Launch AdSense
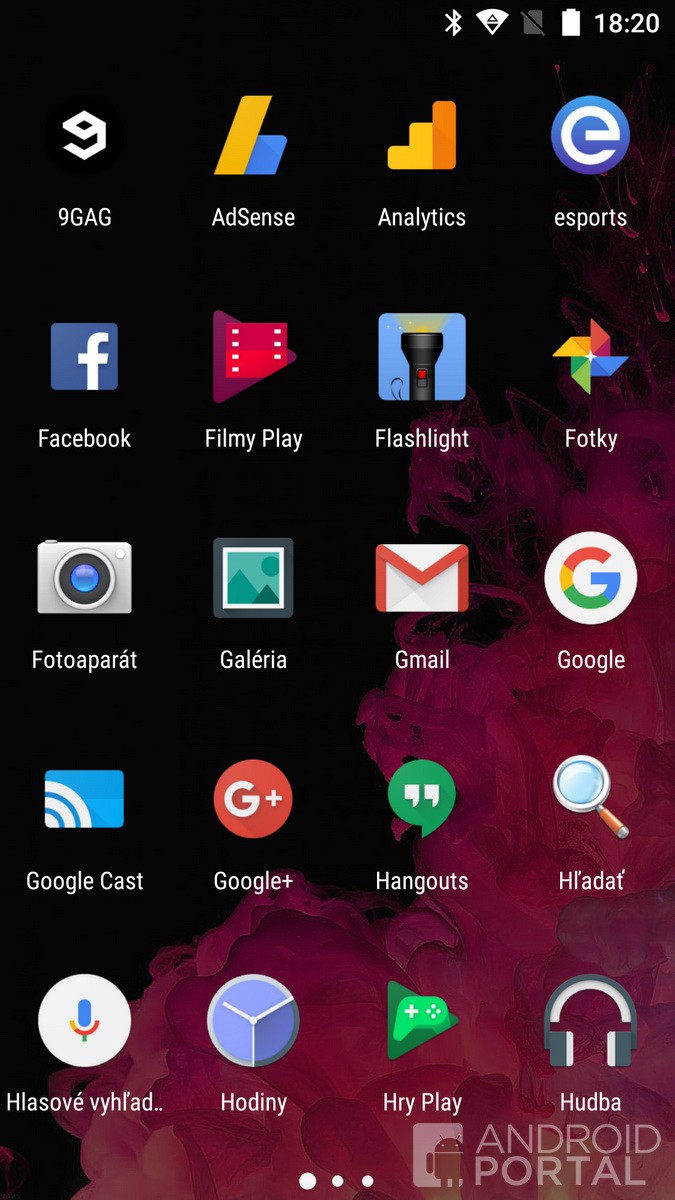Screen dimensions: 675x1200 (253, 136)
